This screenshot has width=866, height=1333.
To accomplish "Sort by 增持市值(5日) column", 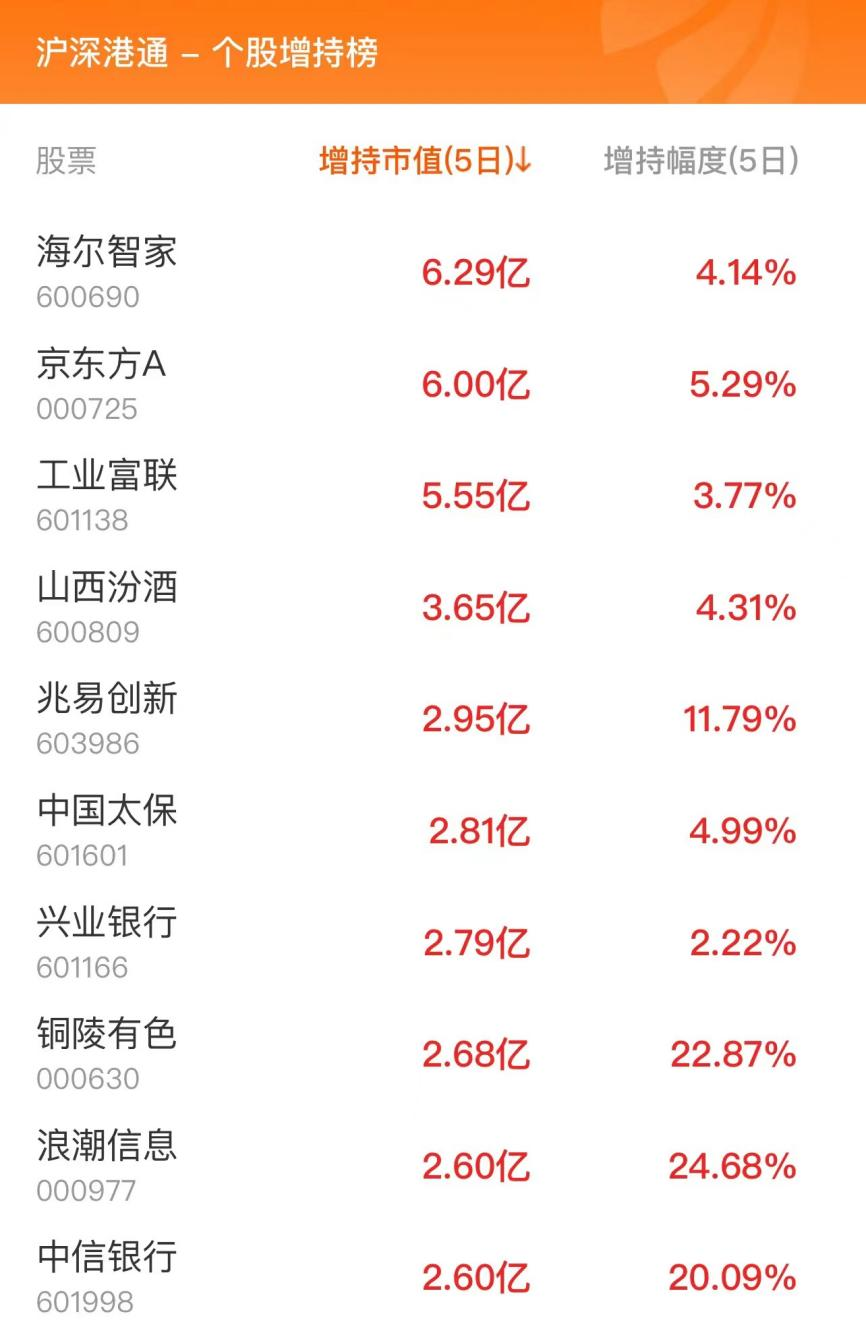I will tap(425, 161).
